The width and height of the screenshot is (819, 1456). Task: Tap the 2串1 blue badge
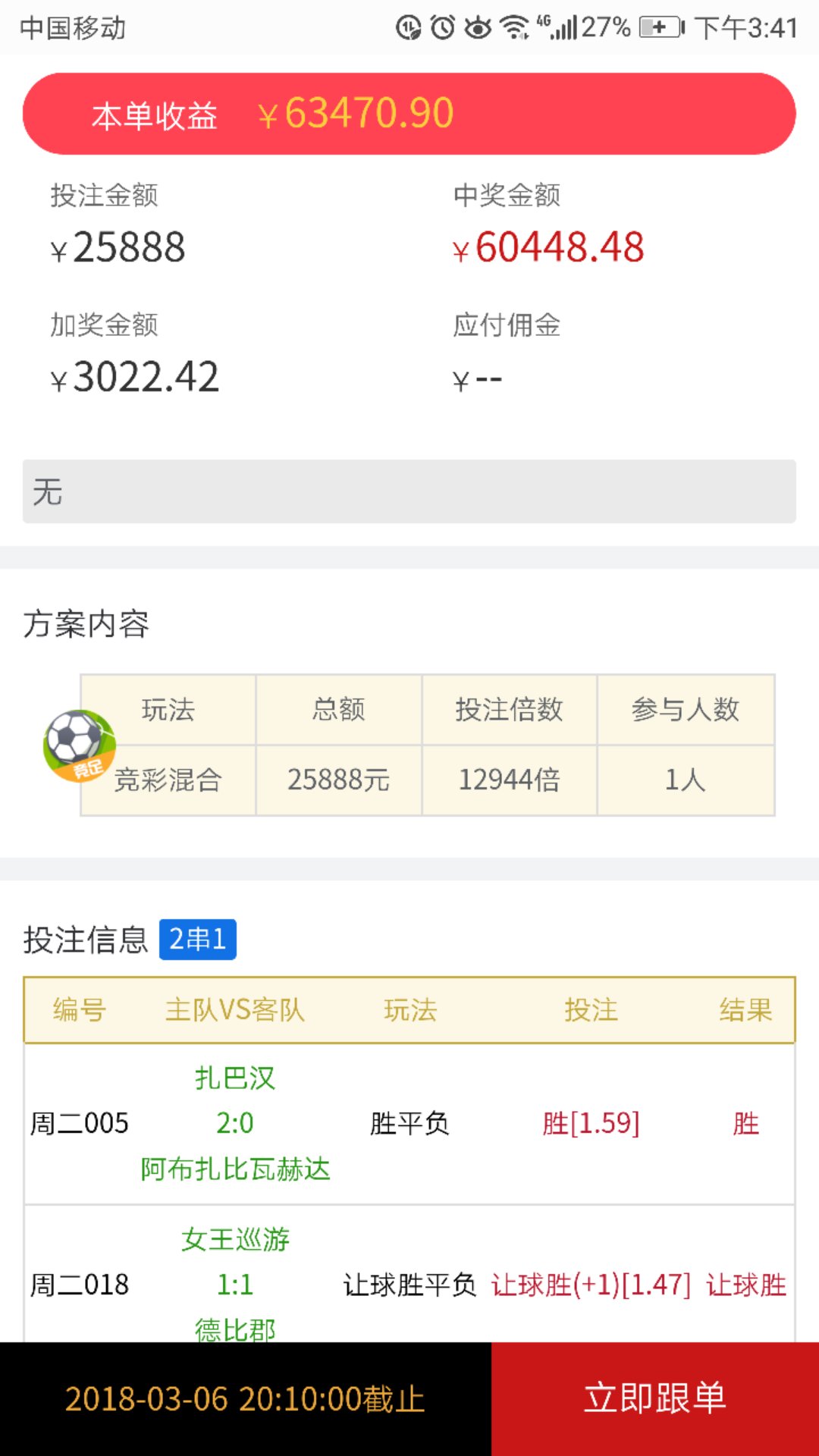197,939
